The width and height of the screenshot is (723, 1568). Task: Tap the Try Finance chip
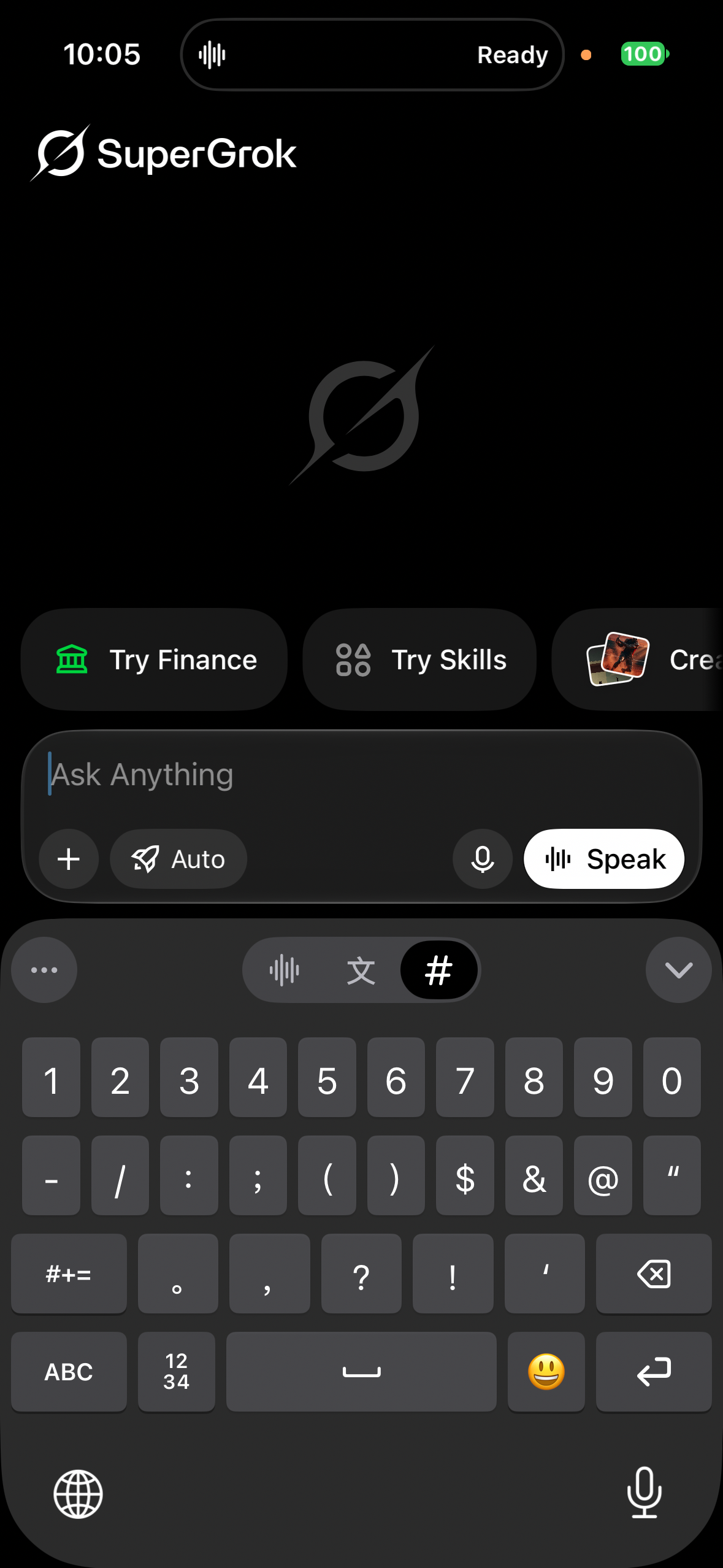[154, 659]
